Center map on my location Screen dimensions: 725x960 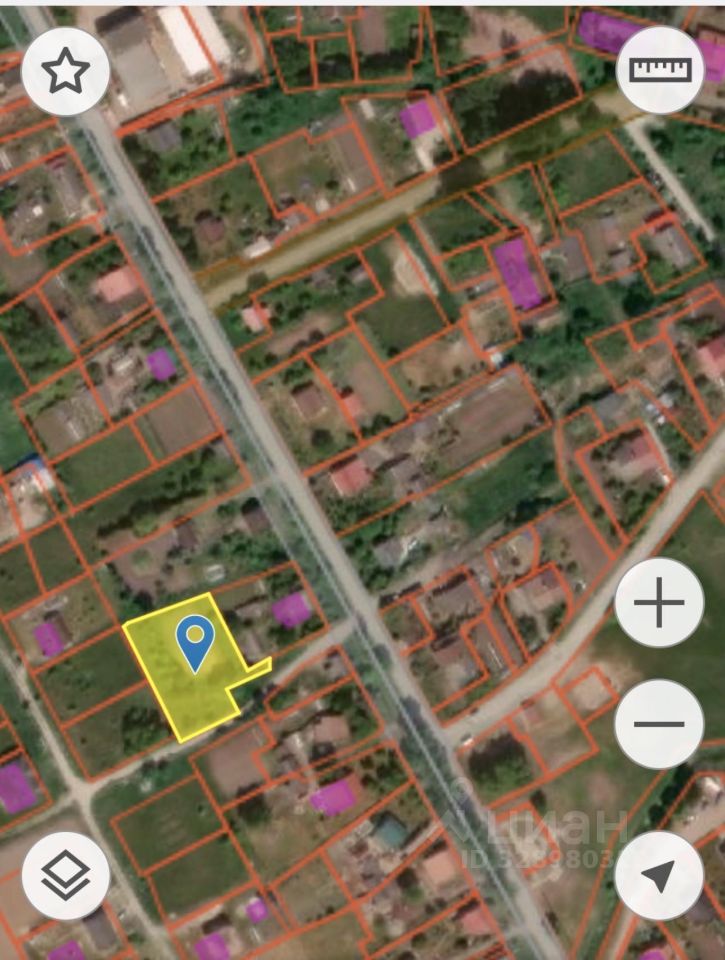[x=659, y=876]
